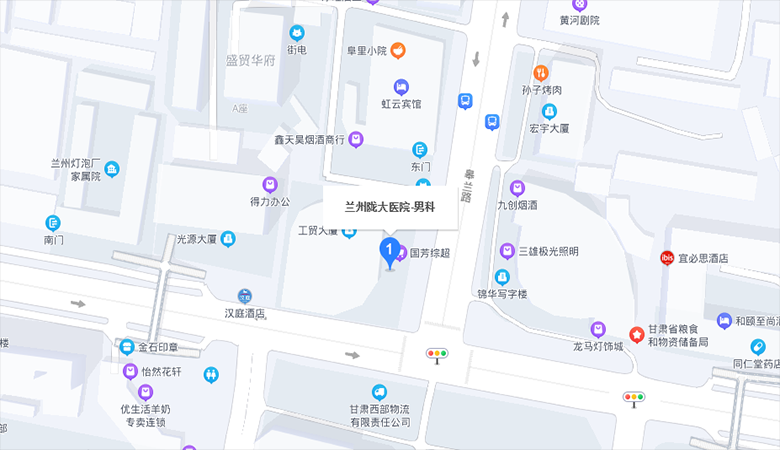Select the 光源大厦 building marker

228,239
